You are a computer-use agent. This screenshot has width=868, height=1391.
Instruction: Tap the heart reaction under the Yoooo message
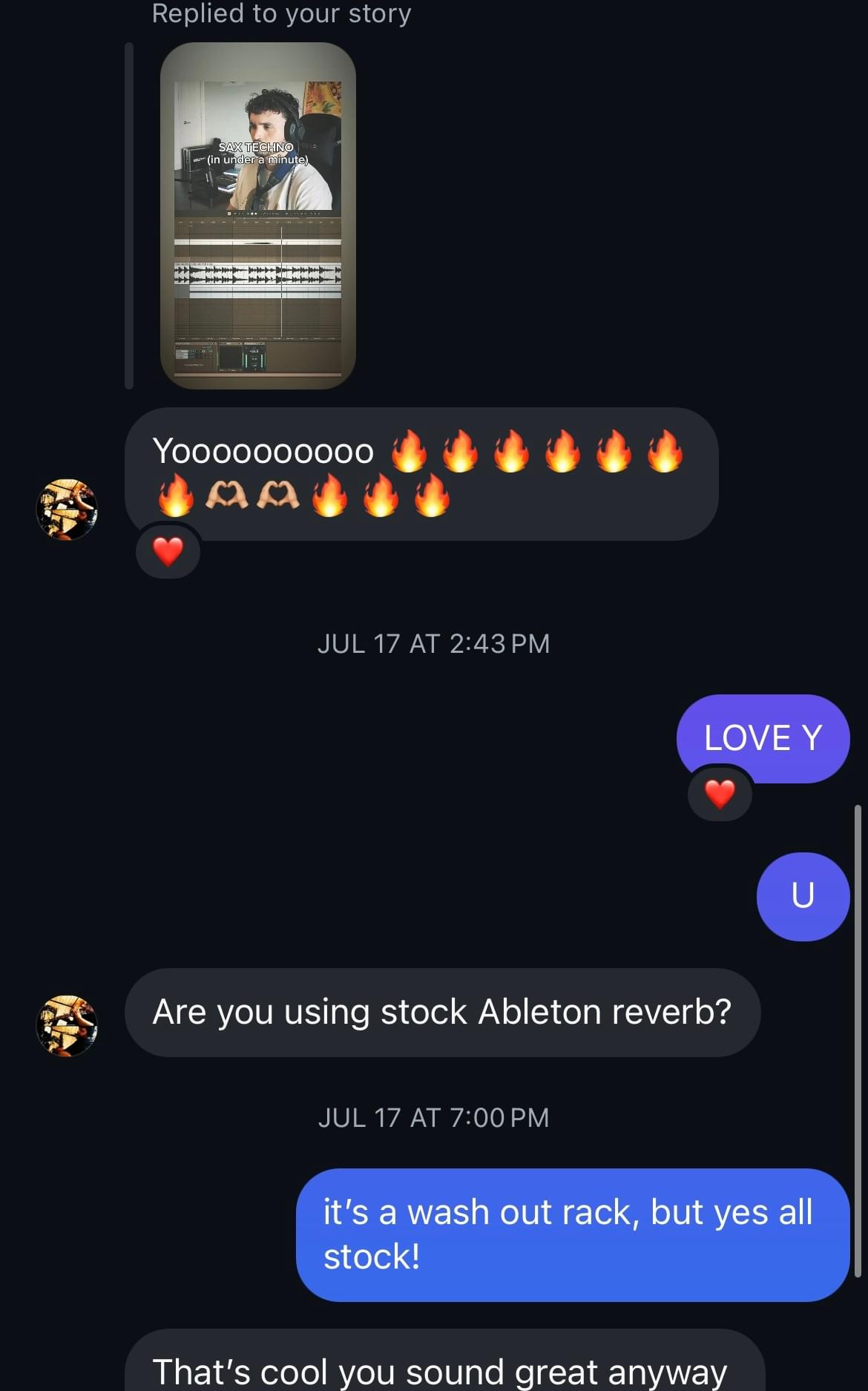[x=168, y=551]
